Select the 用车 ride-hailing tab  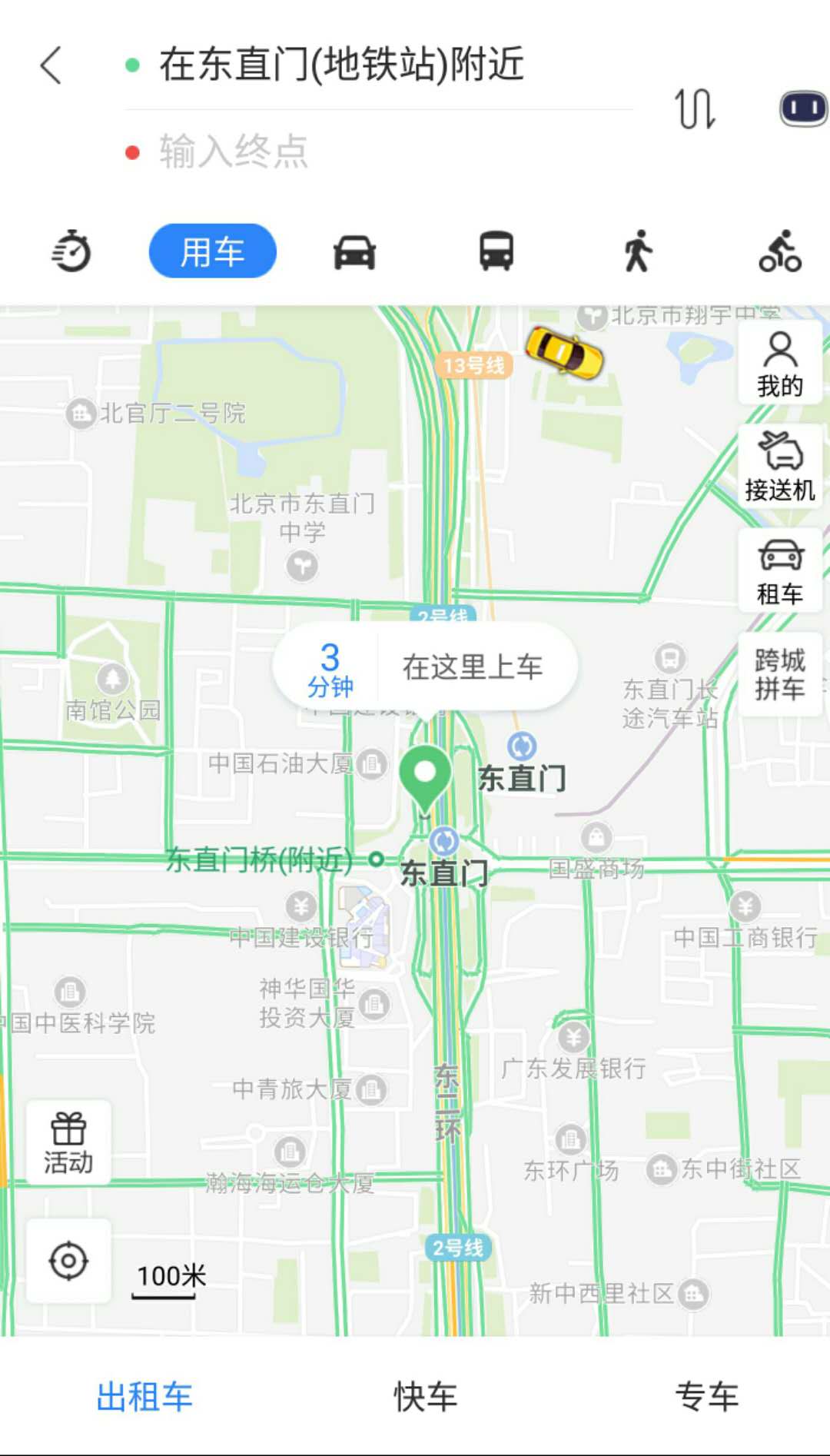pyautogui.click(x=212, y=251)
